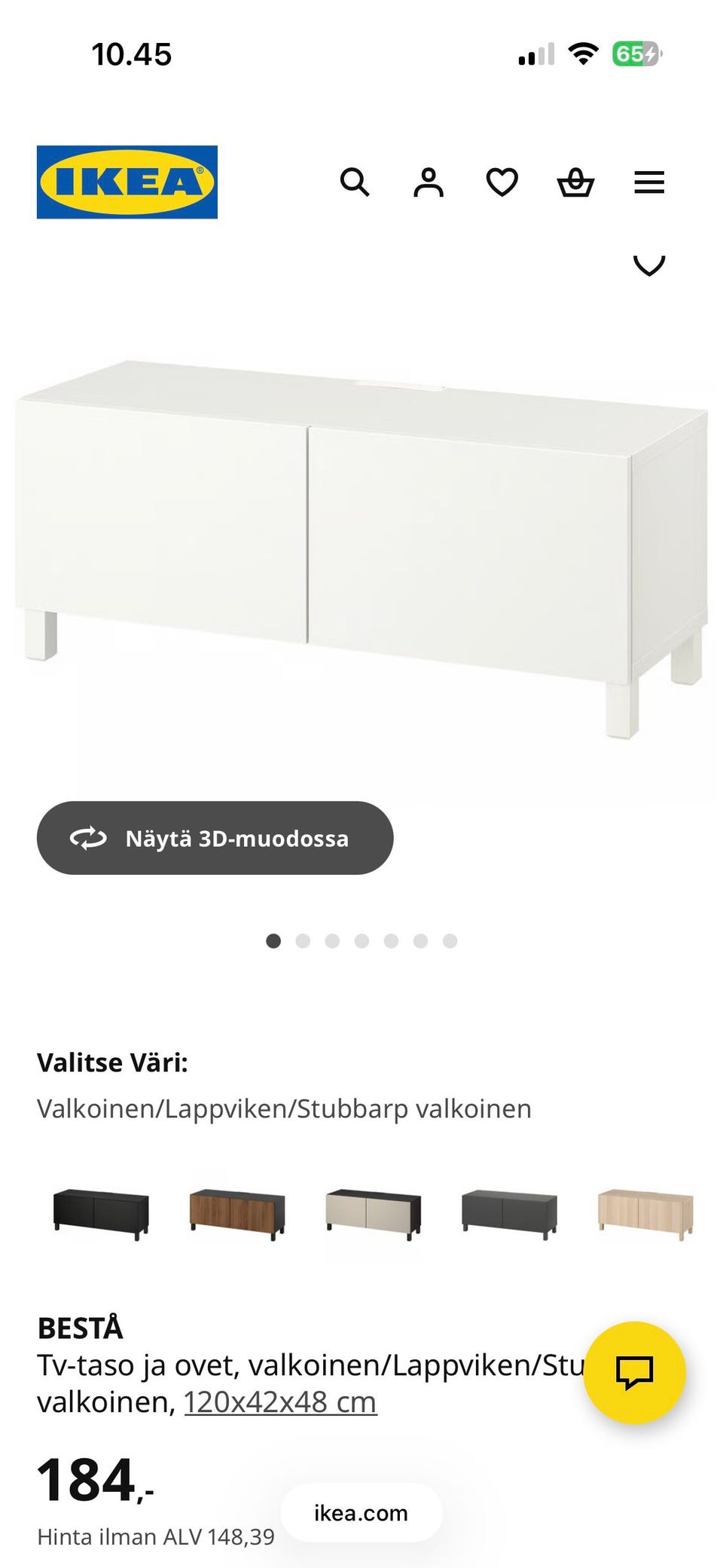Open the shopping bag

pyautogui.click(x=575, y=182)
